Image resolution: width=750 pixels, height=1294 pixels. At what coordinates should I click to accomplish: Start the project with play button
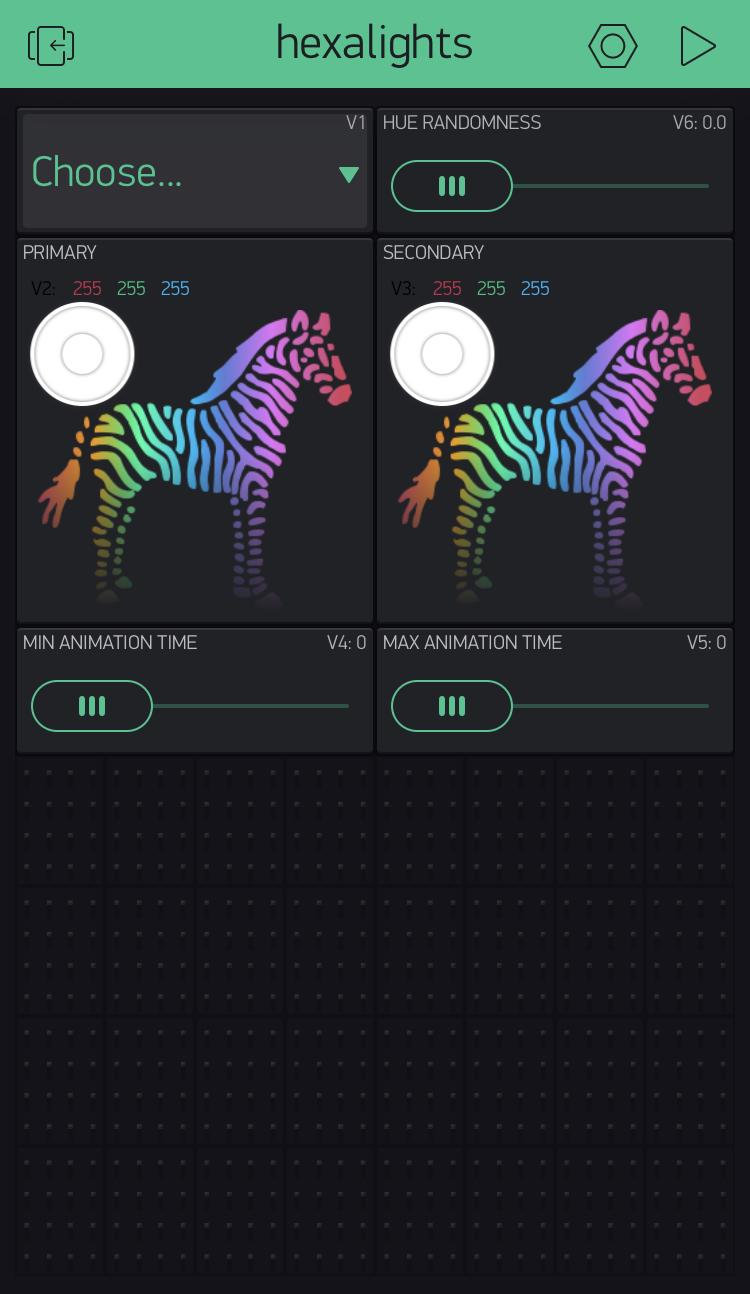pos(697,46)
